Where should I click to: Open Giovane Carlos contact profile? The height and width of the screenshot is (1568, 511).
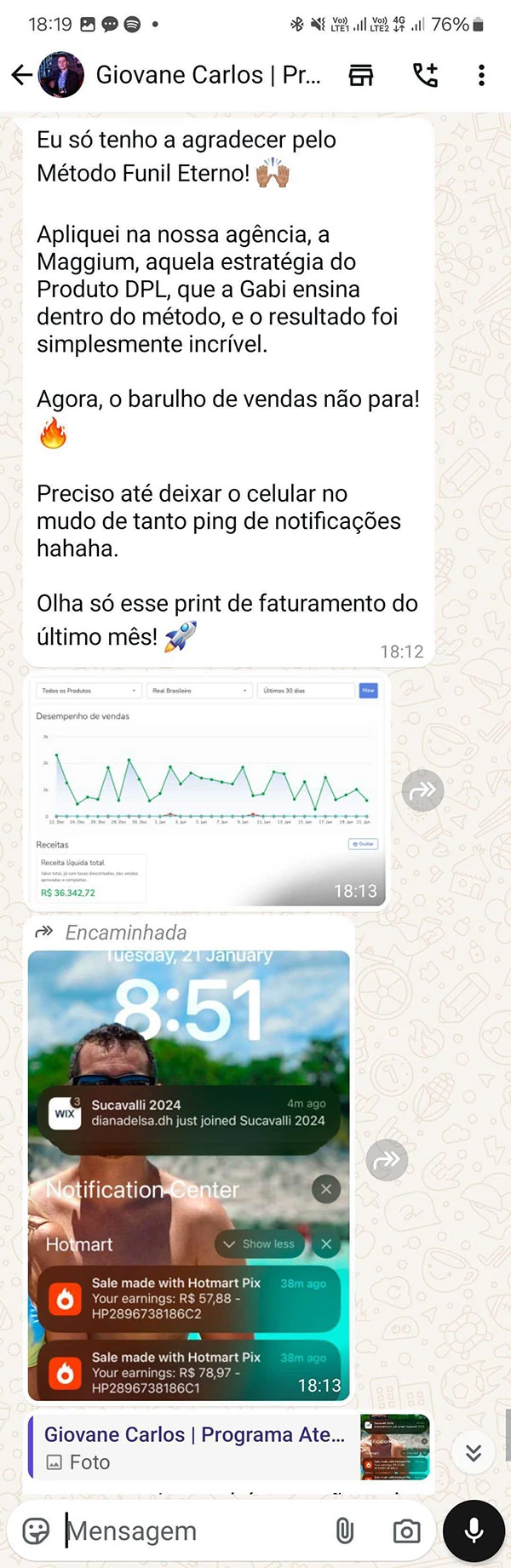pyautogui.click(x=208, y=75)
